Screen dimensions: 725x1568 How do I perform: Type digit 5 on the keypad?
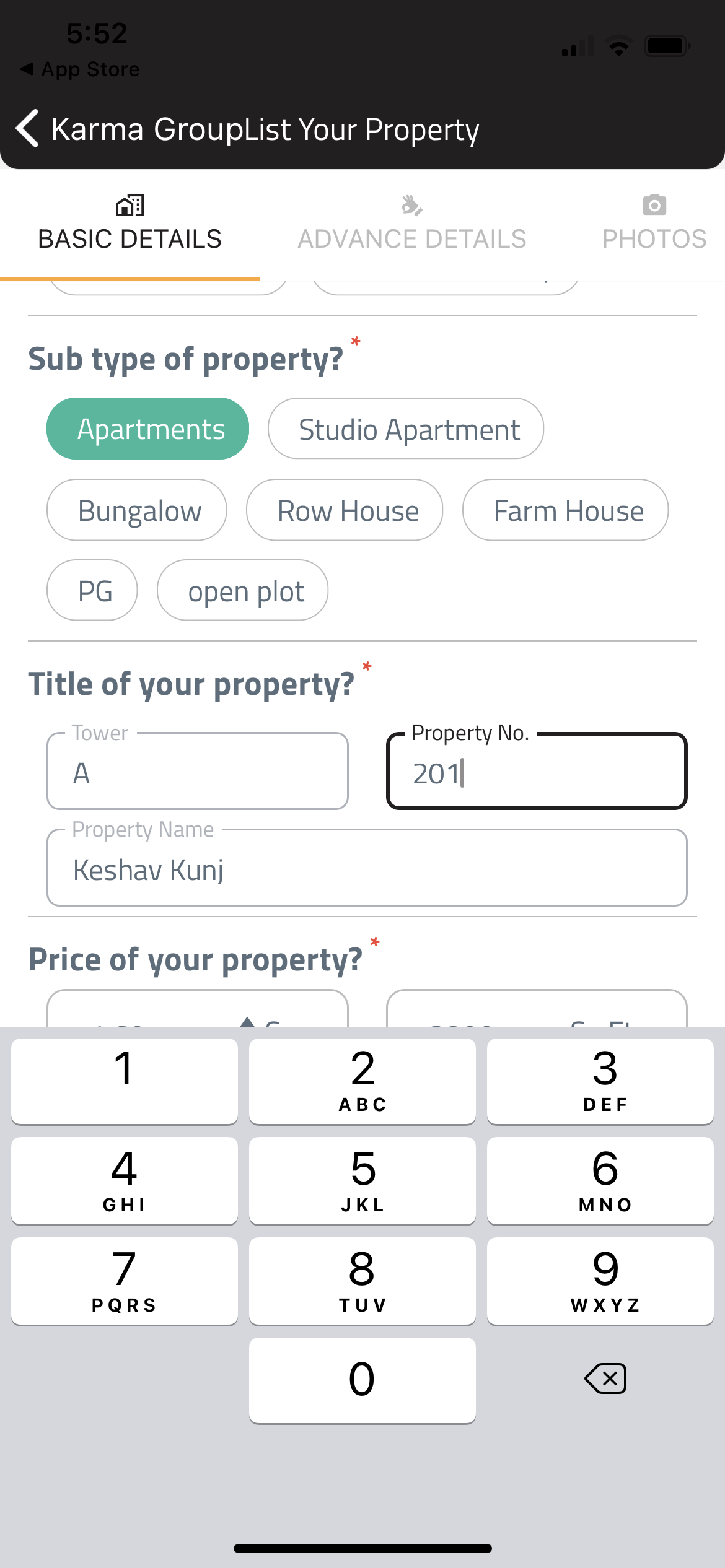(x=362, y=1180)
